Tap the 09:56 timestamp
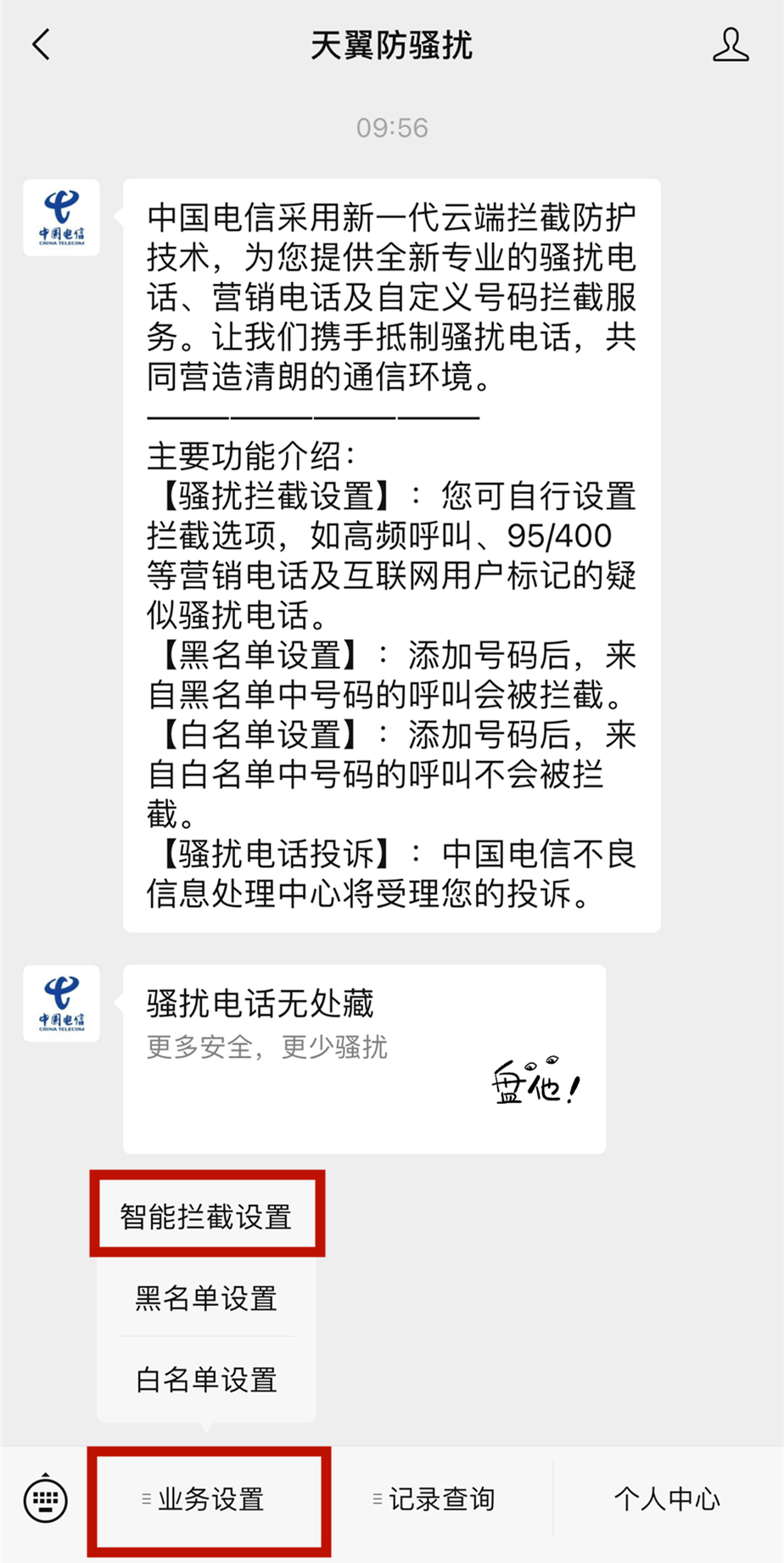 (x=392, y=128)
